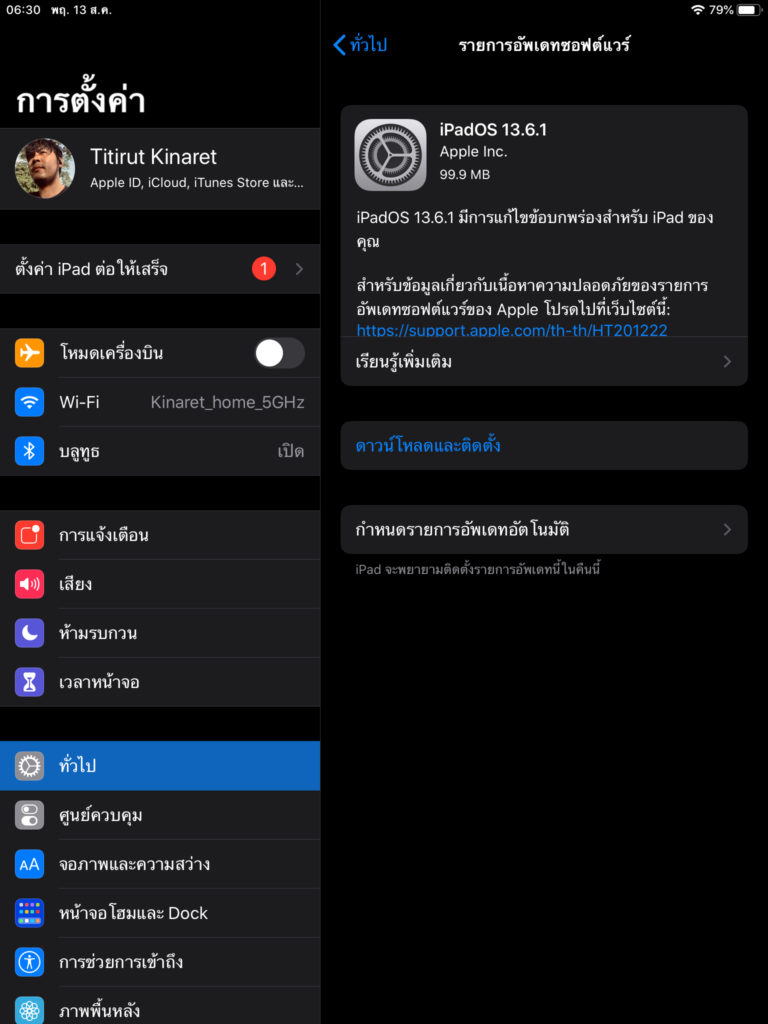Viewport: 768px width, 1024px height.
Task: Open ตั้งค่า iPad ต่อให้เสร็จ row
Action: coord(160,269)
